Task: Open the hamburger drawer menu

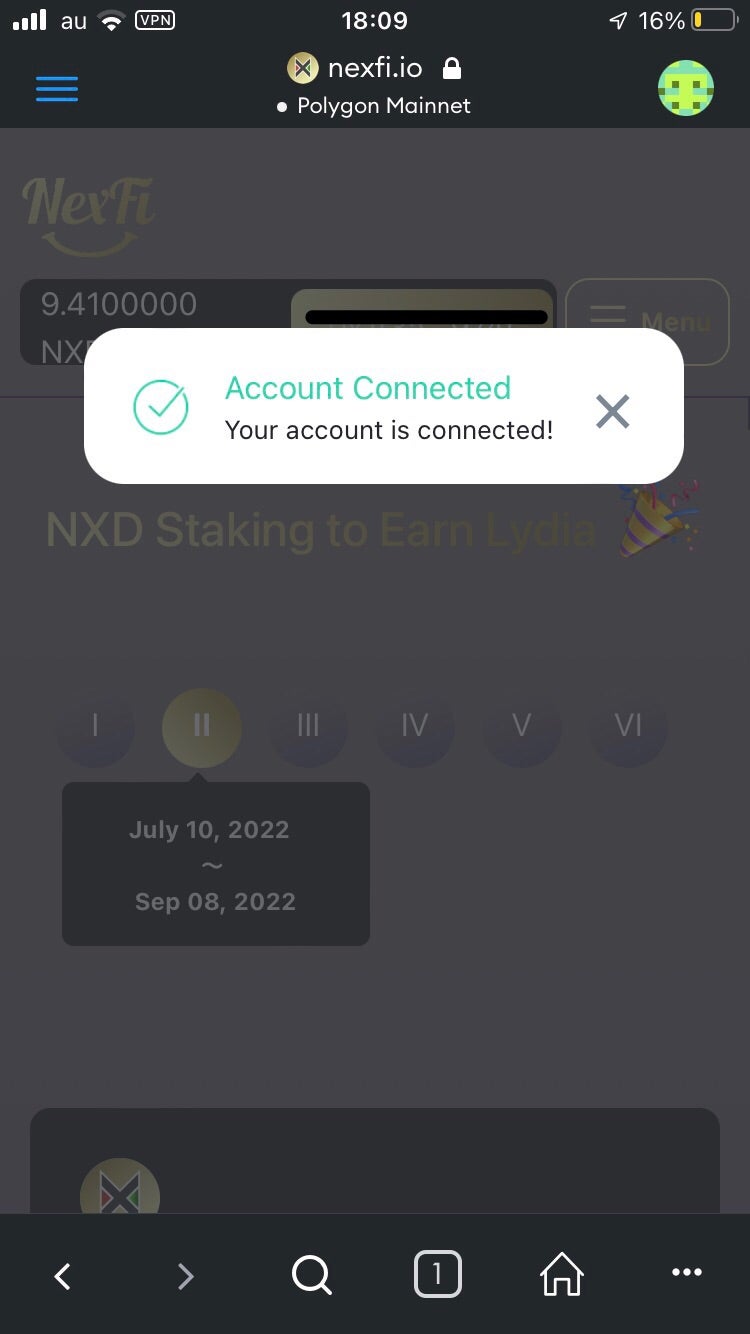Action: pyautogui.click(x=57, y=89)
